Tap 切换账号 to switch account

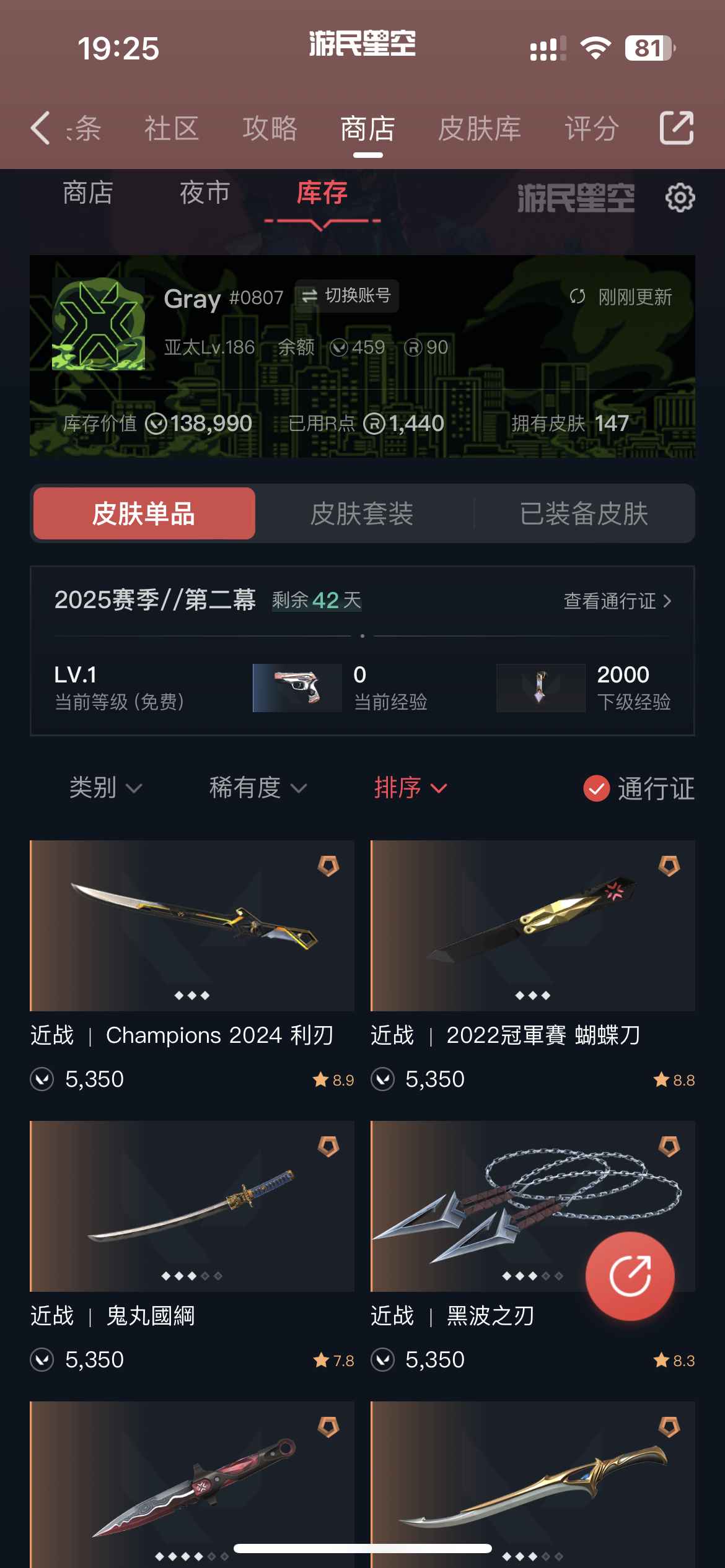[347, 296]
